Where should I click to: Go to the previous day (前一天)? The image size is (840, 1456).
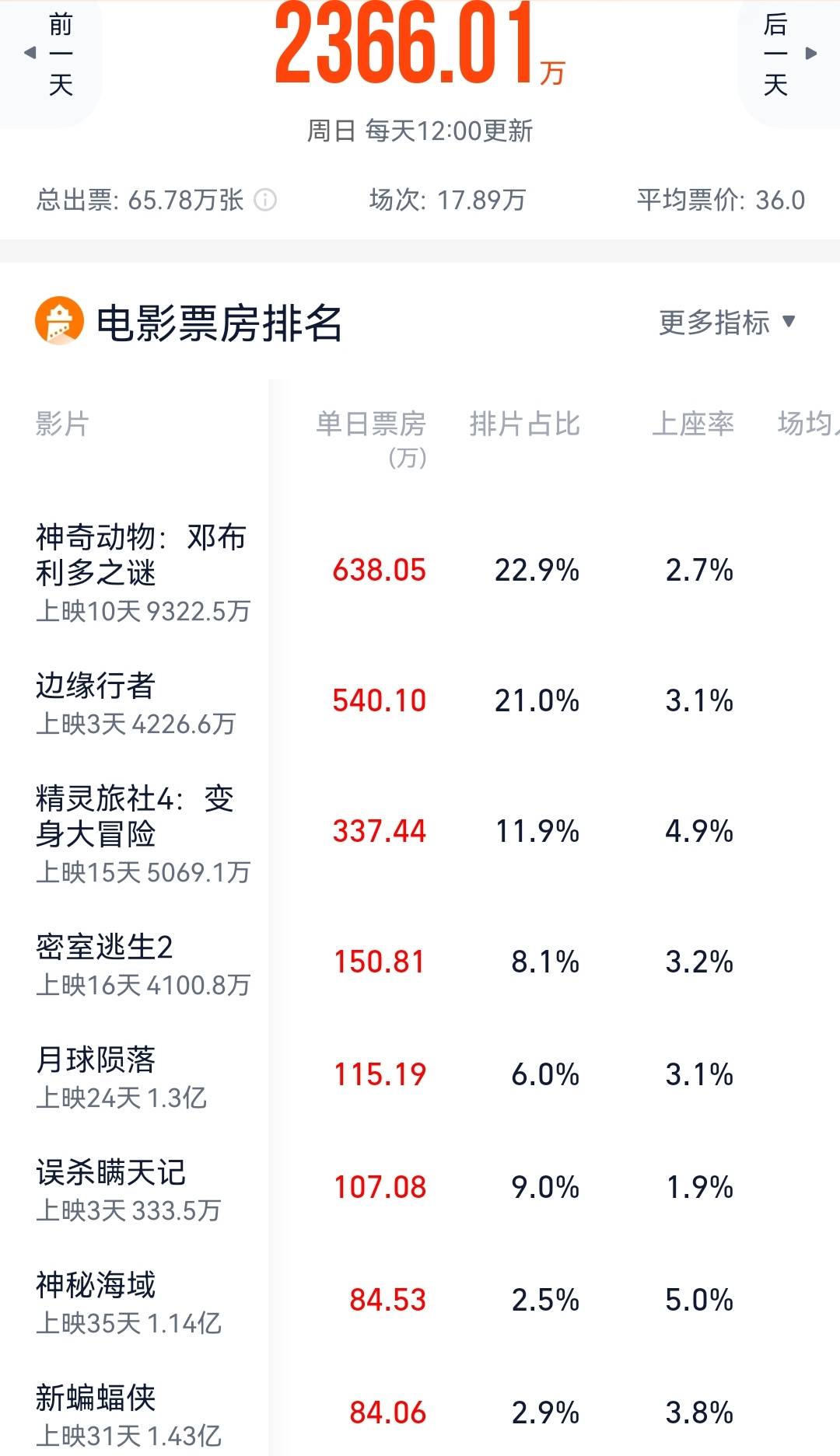pos(50,54)
